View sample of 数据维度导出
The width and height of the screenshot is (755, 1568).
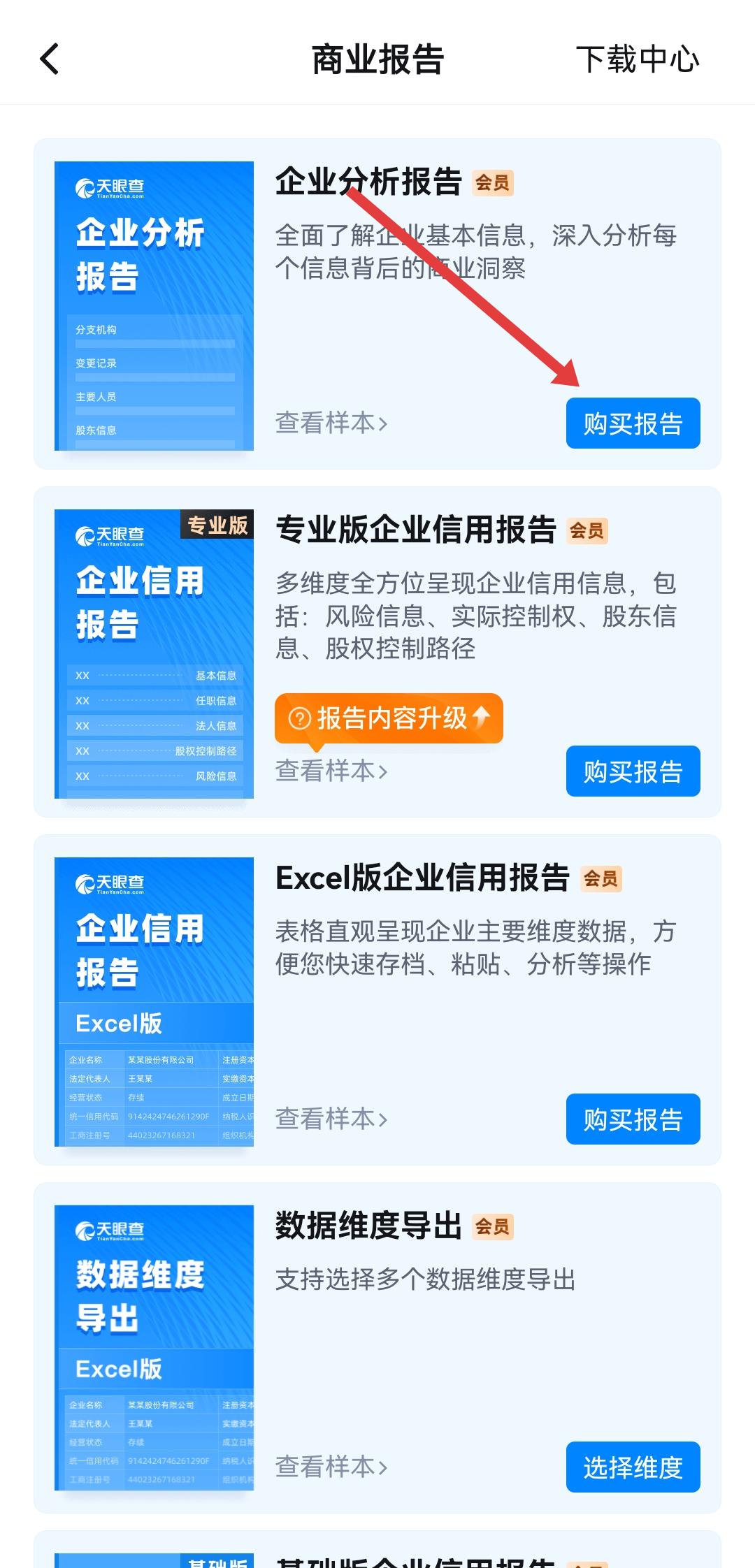point(331,1467)
